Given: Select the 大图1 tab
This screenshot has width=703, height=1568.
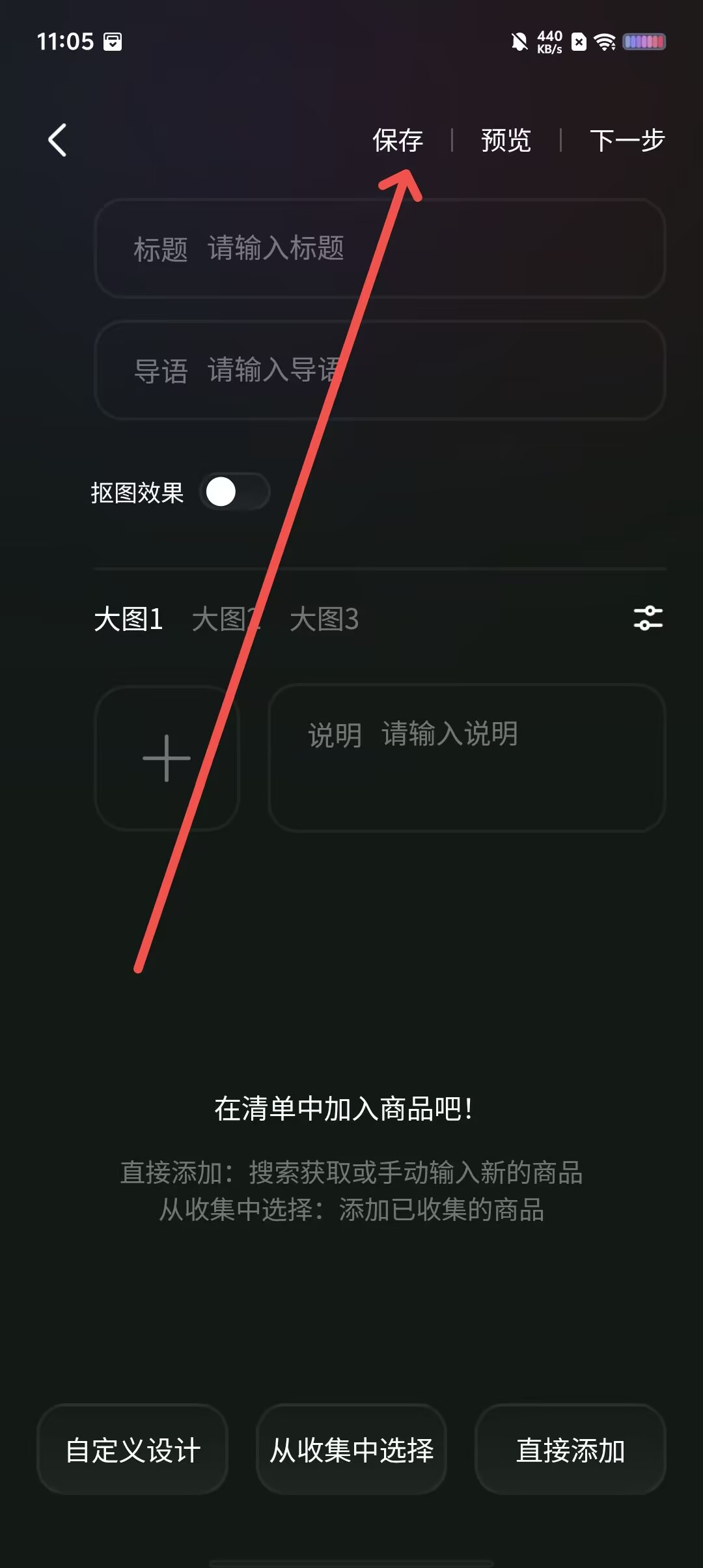Looking at the screenshot, I should point(128,619).
